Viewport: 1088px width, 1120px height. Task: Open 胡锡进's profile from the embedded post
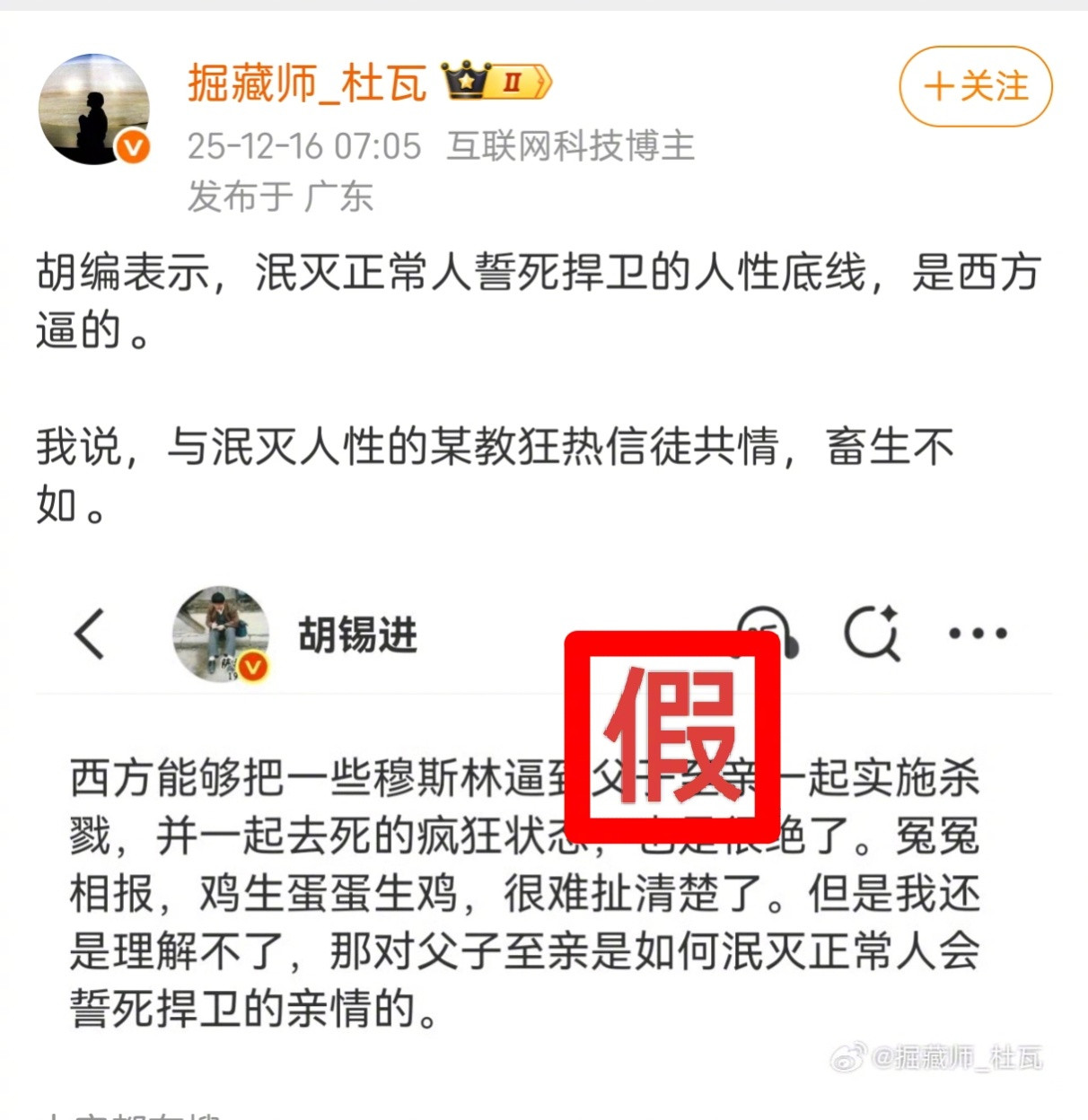pos(357,634)
